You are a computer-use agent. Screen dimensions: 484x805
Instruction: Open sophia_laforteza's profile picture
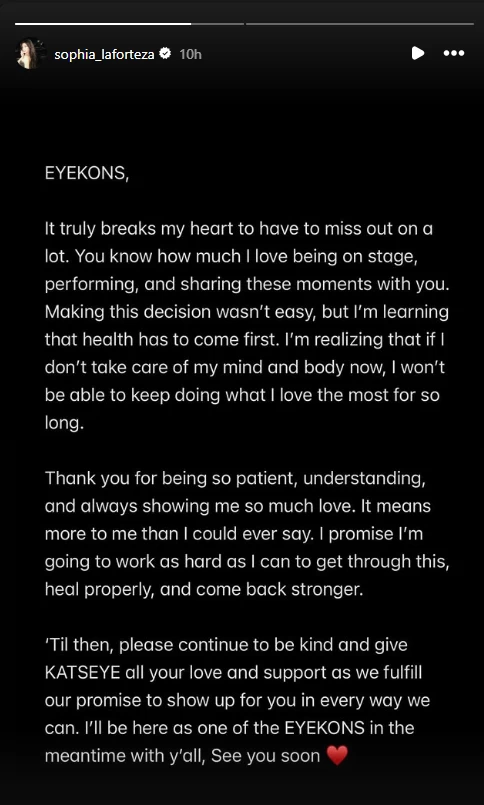pos(29,53)
